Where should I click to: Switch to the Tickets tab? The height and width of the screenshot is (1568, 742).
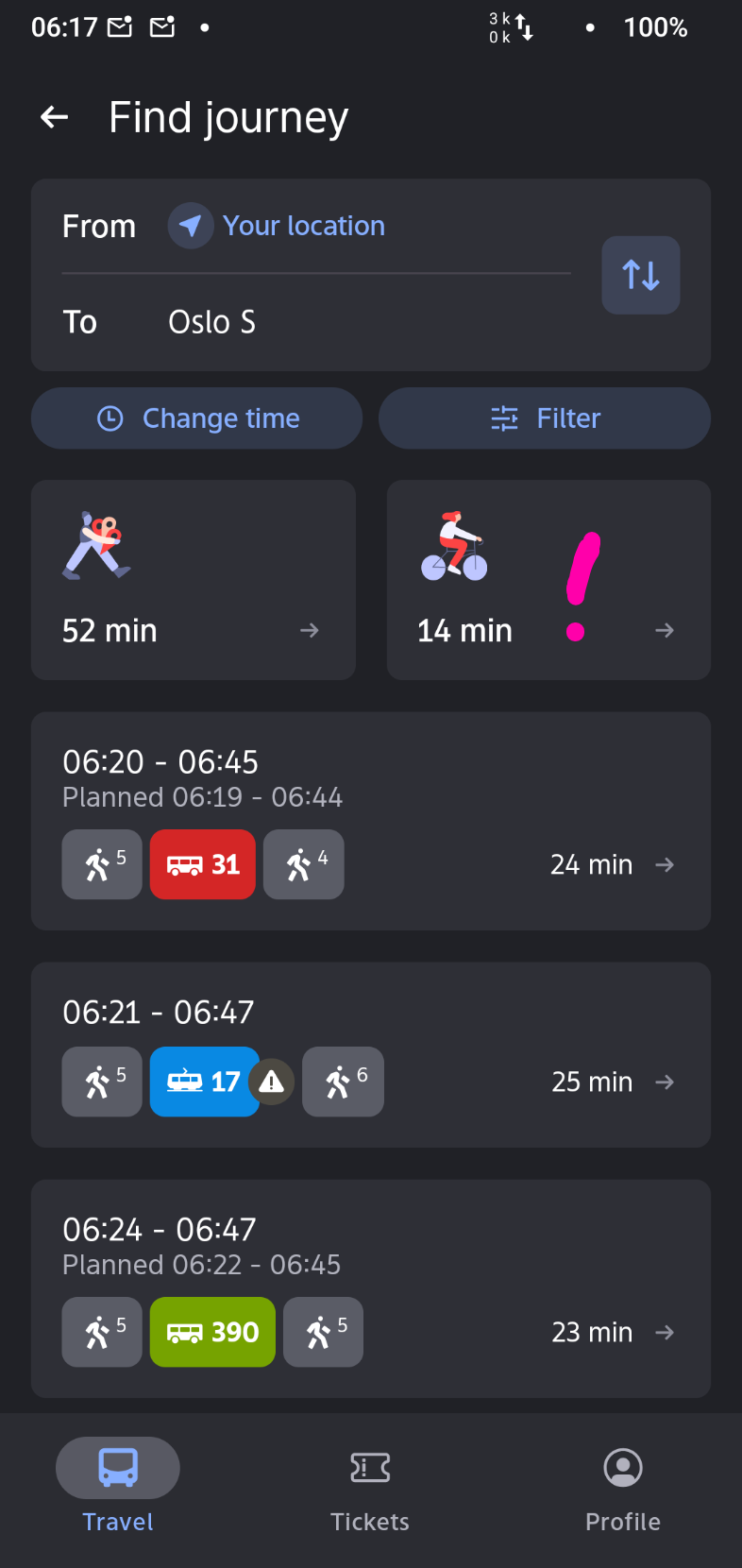pyautogui.click(x=370, y=1487)
